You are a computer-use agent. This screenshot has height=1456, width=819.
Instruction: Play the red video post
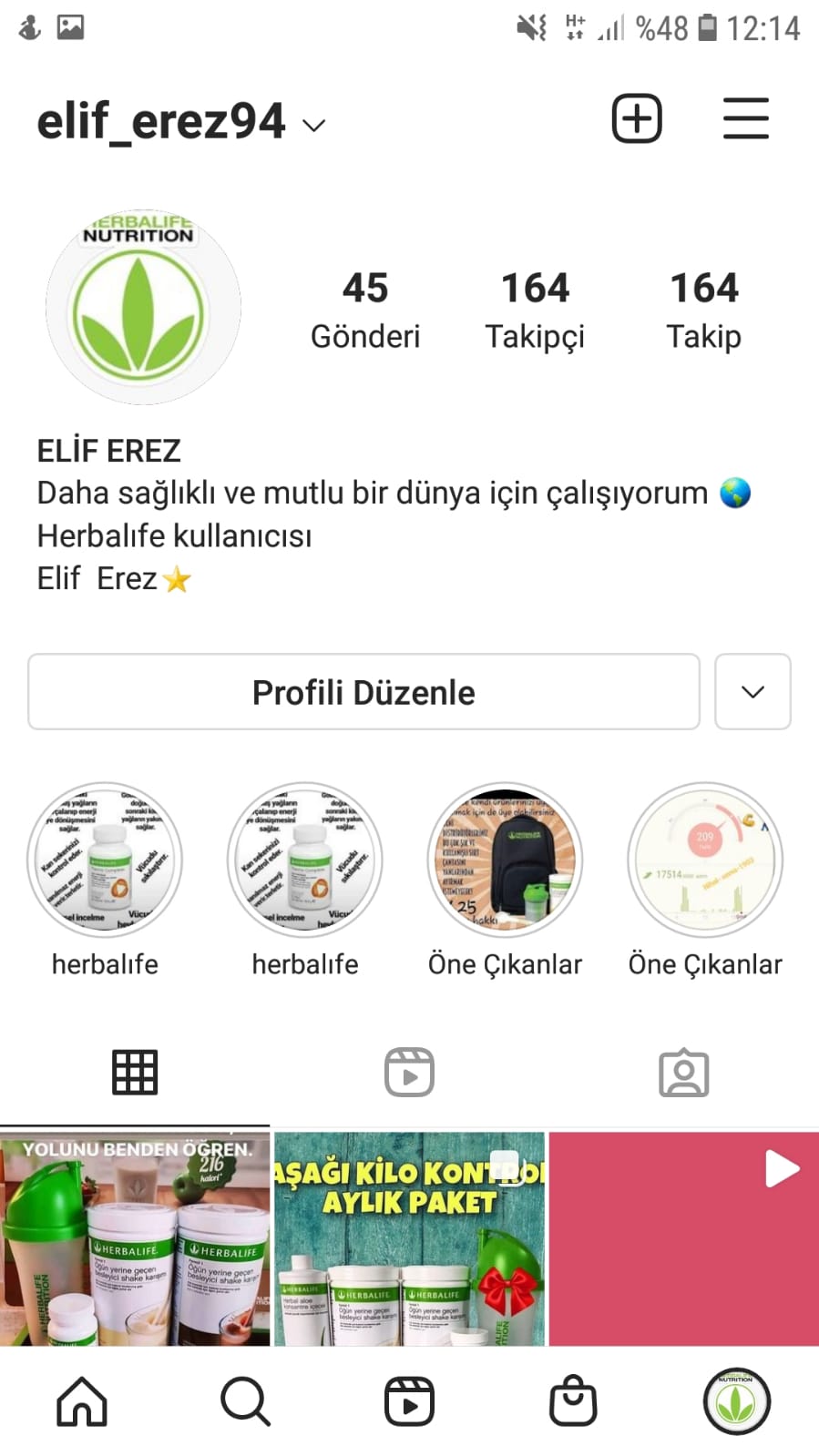point(683,1238)
